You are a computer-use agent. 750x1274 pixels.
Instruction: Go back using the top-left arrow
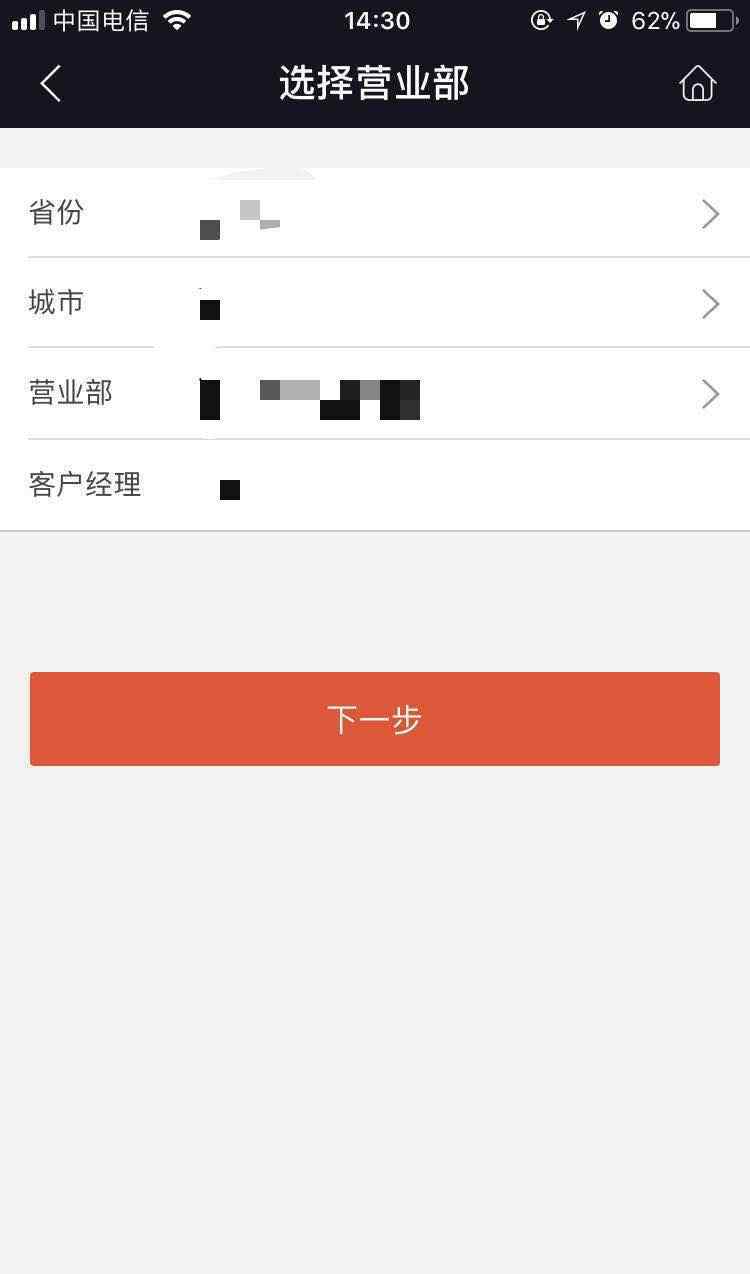coord(51,83)
